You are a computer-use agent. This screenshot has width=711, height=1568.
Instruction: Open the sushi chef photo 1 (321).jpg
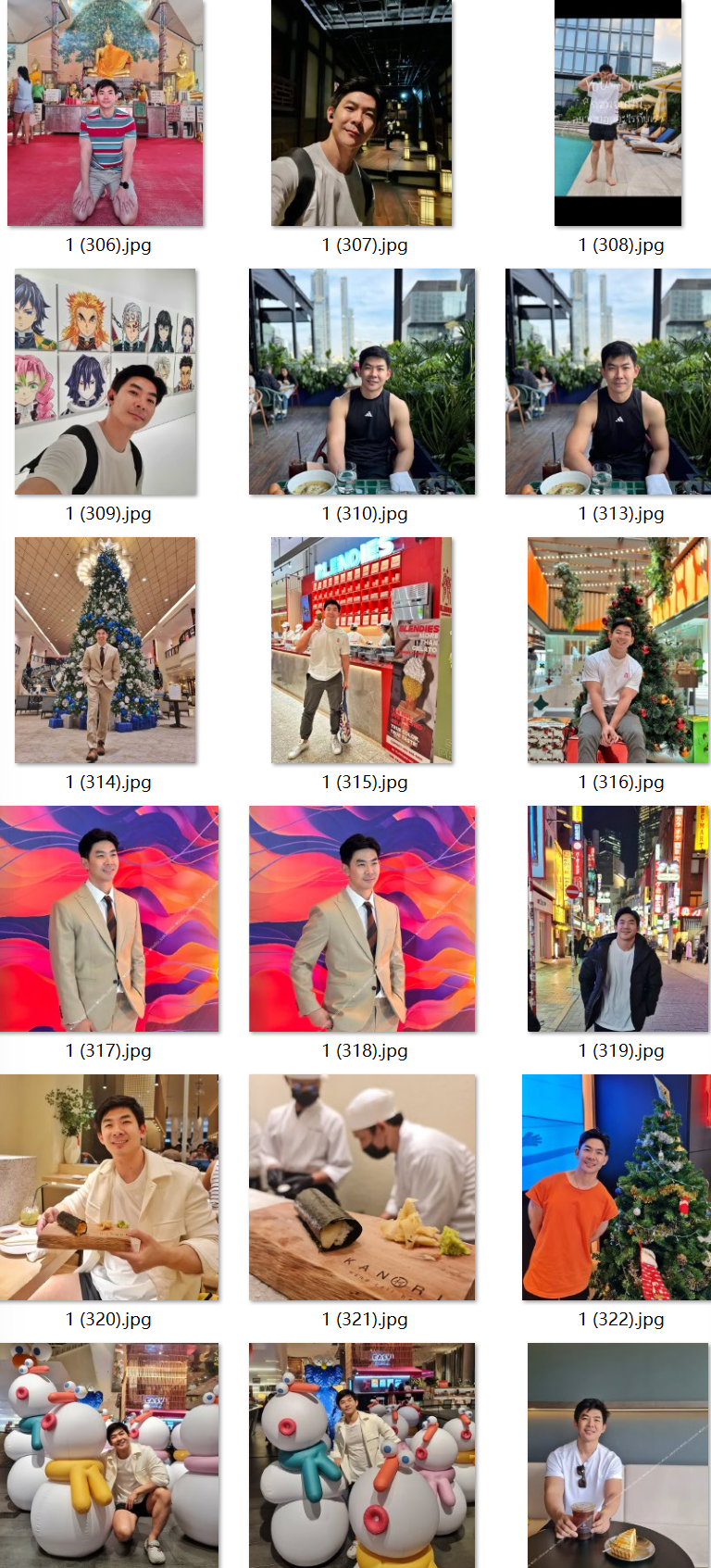click(362, 1187)
